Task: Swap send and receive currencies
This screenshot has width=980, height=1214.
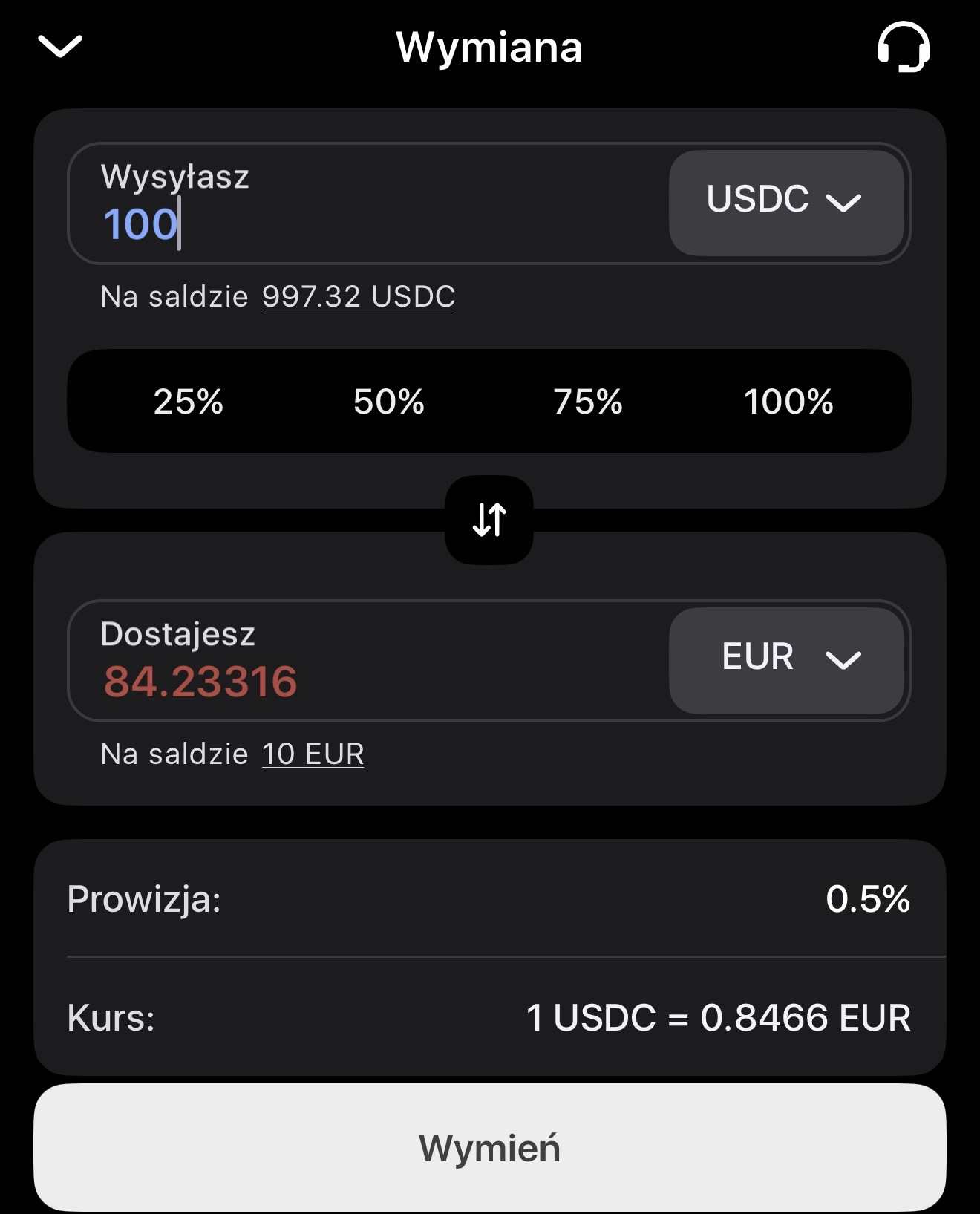Action: (489, 520)
